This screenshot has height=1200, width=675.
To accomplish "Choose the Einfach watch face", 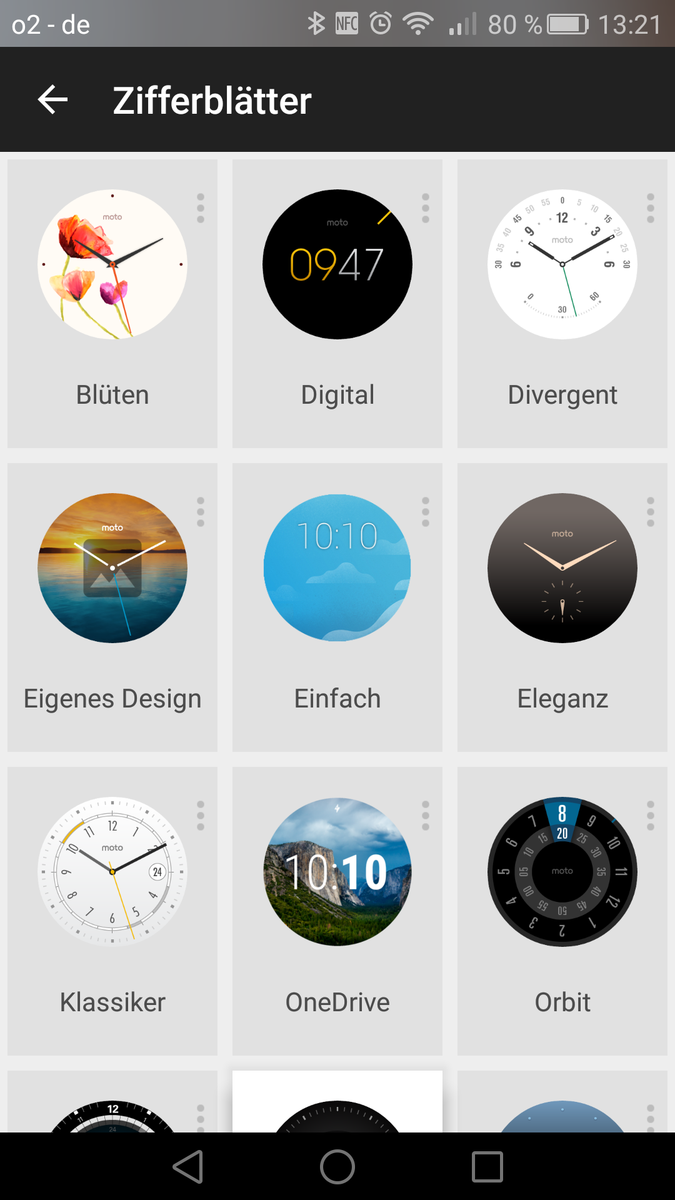I will point(337,568).
